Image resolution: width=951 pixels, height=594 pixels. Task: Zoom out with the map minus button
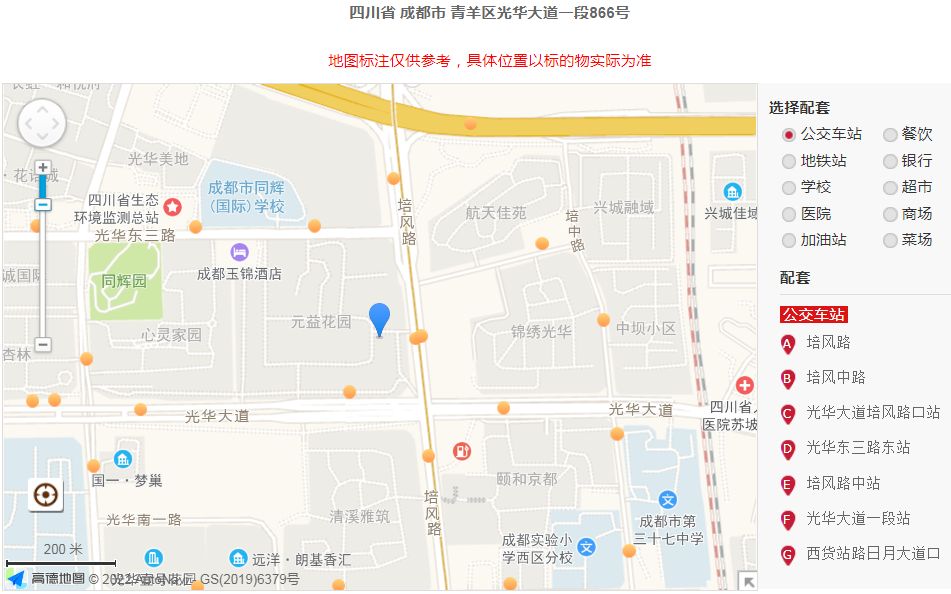pos(43,344)
